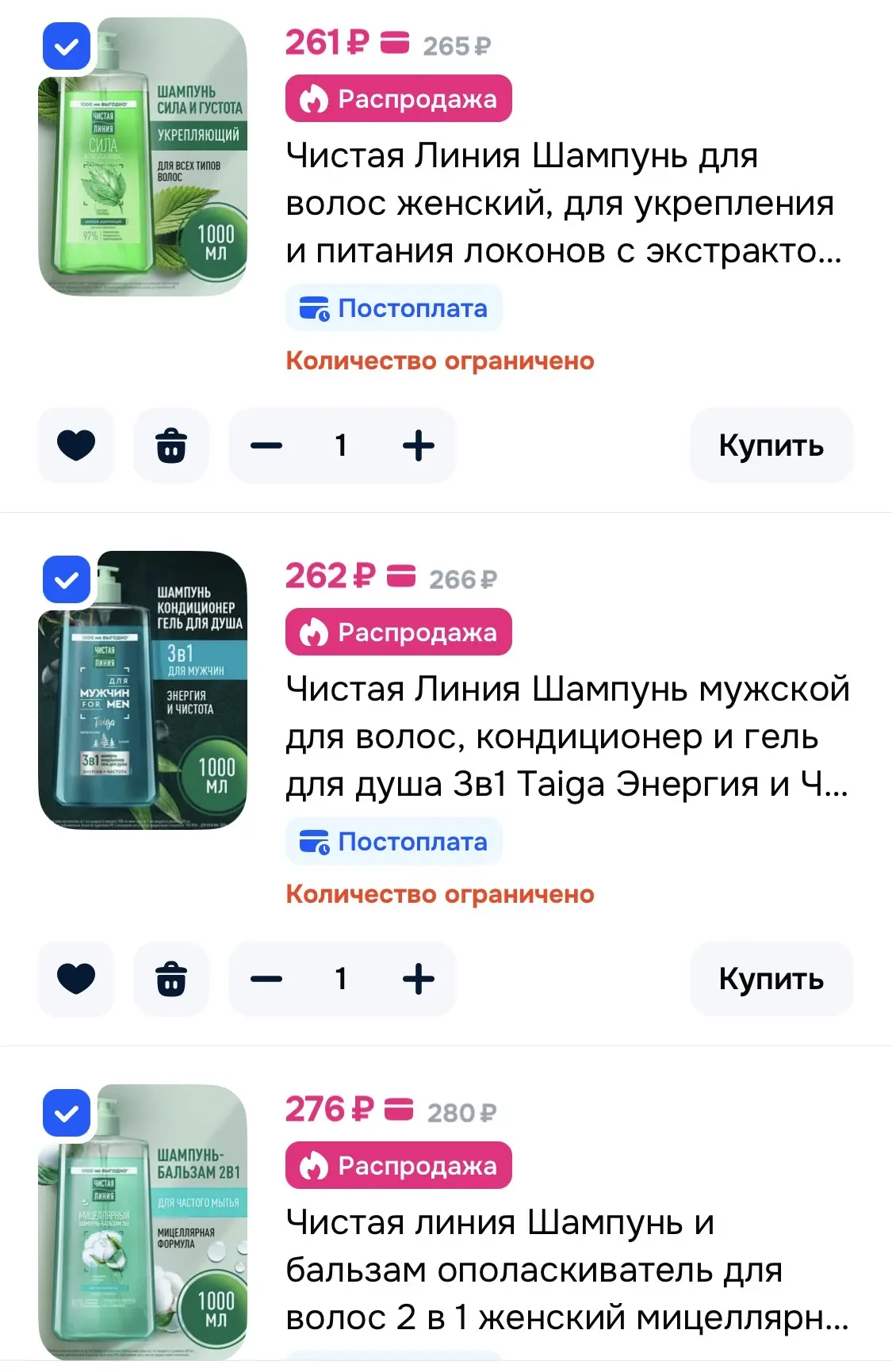
Task: Buy the 262 ₽ men's 3в1 shampoo
Action: [771, 979]
